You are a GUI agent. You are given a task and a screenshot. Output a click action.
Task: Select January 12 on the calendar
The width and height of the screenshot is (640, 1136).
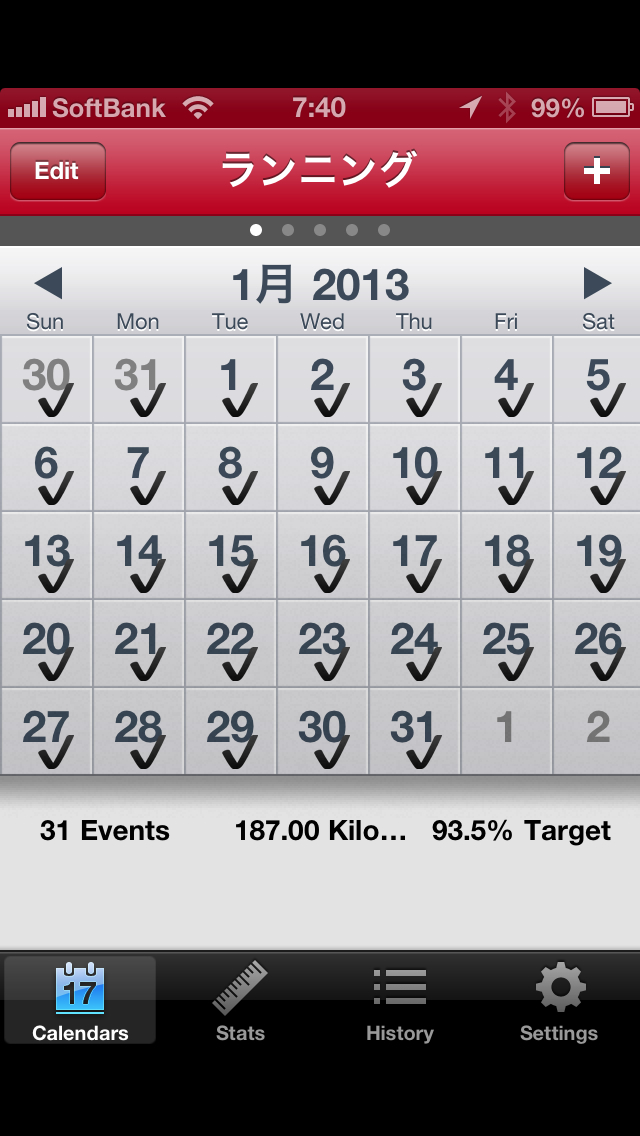(x=598, y=468)
